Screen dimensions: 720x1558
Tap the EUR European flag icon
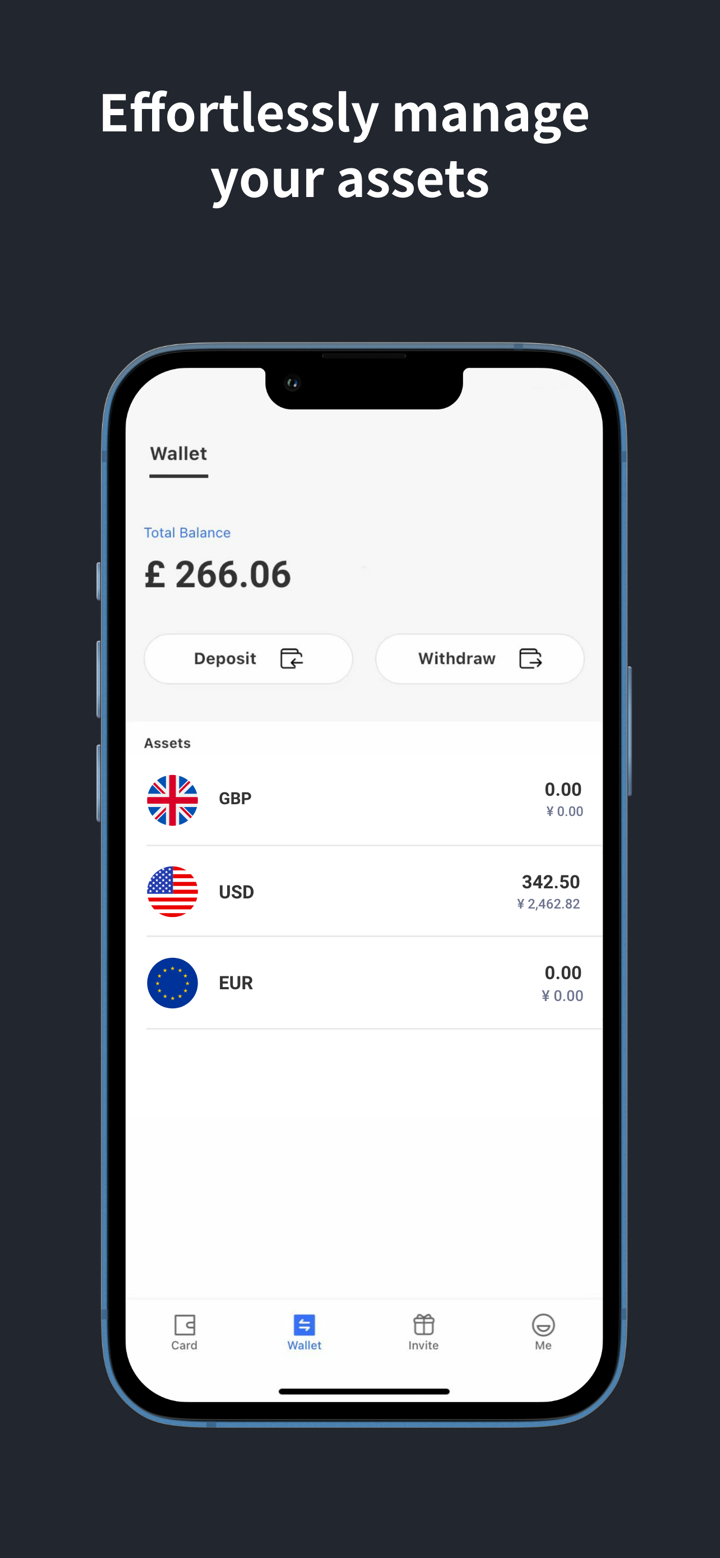pyautogui.click(x=172, y=982)
